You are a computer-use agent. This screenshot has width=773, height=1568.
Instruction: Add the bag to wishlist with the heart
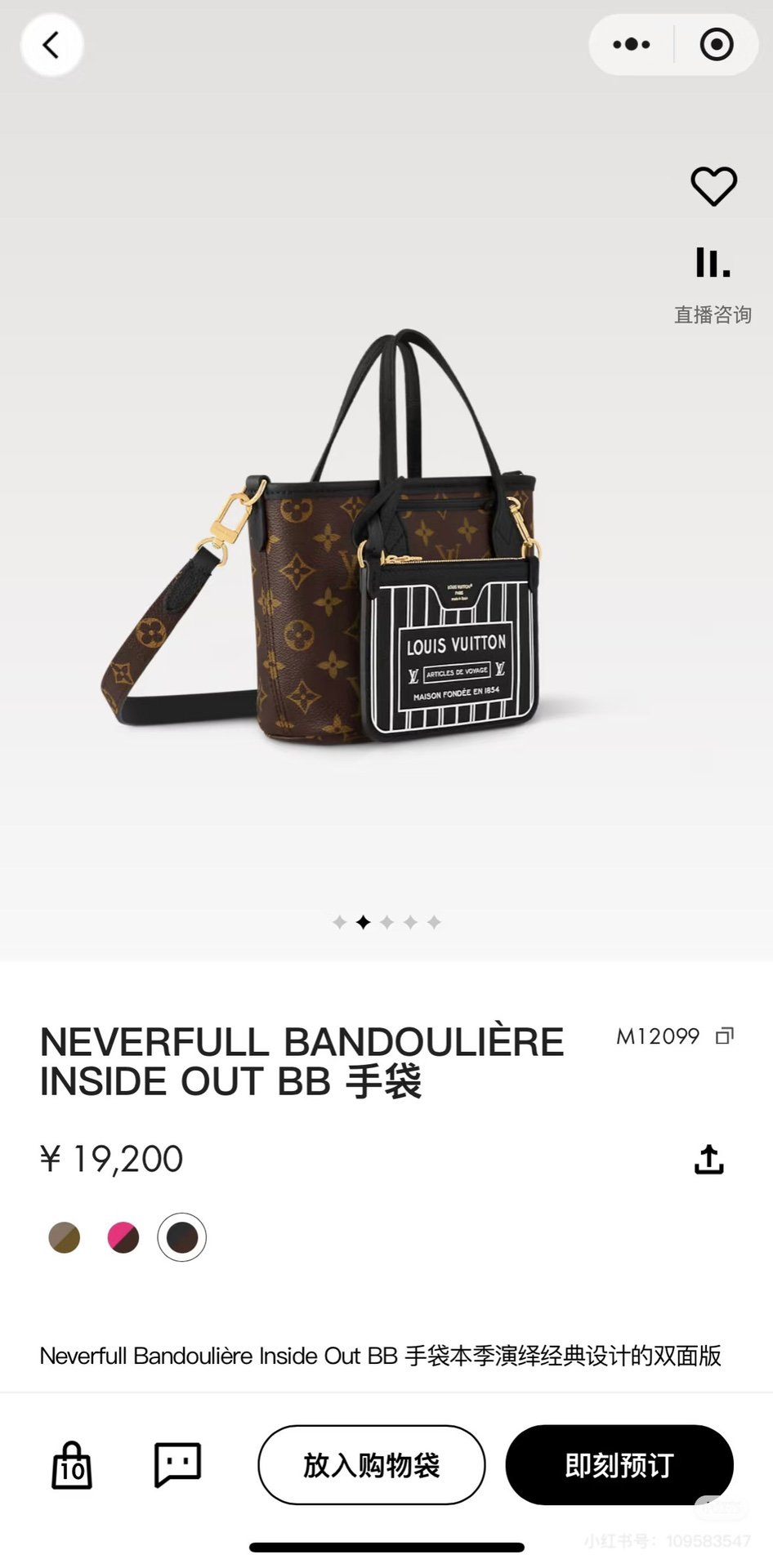click(x=714, y=186)
